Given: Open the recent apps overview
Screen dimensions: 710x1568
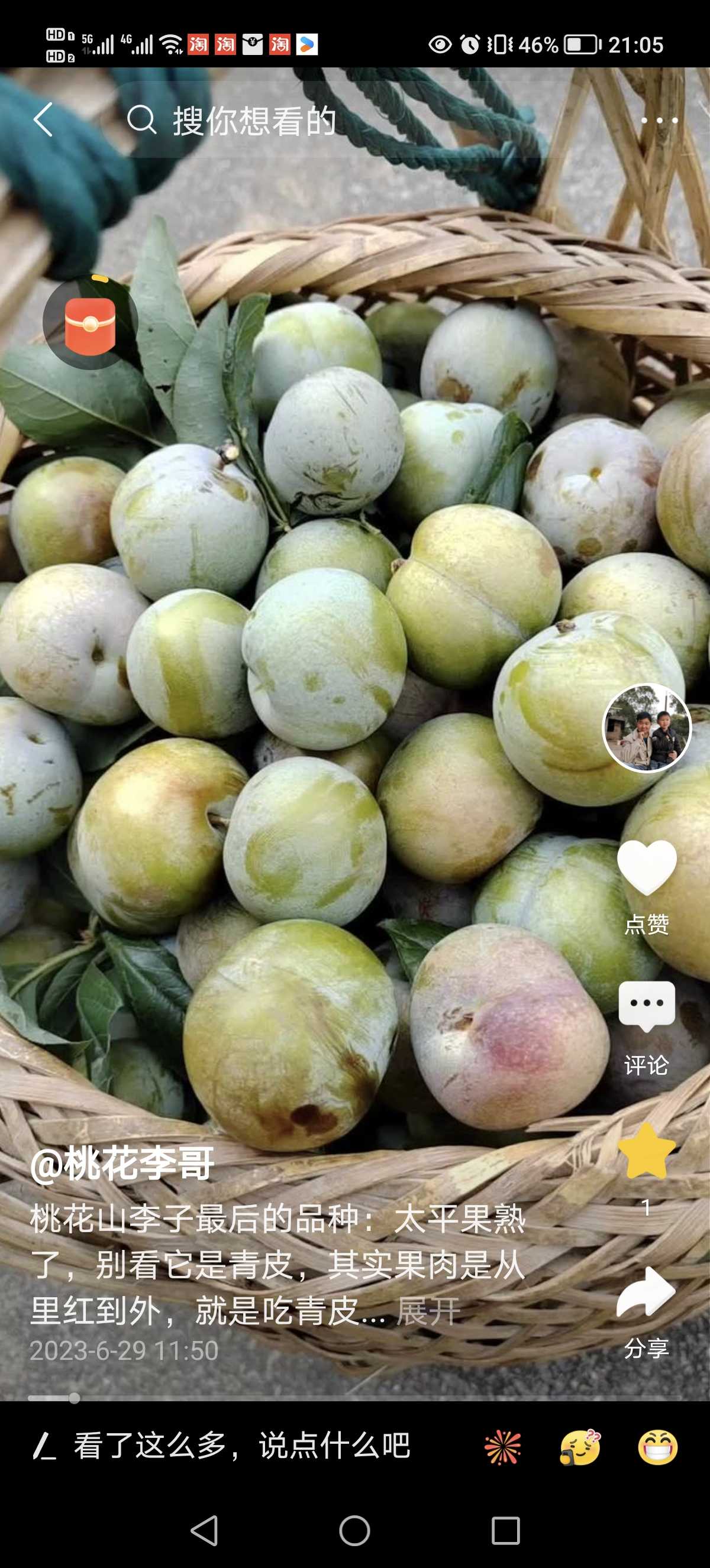Looking at the screenshot, I should point(505,1530).
